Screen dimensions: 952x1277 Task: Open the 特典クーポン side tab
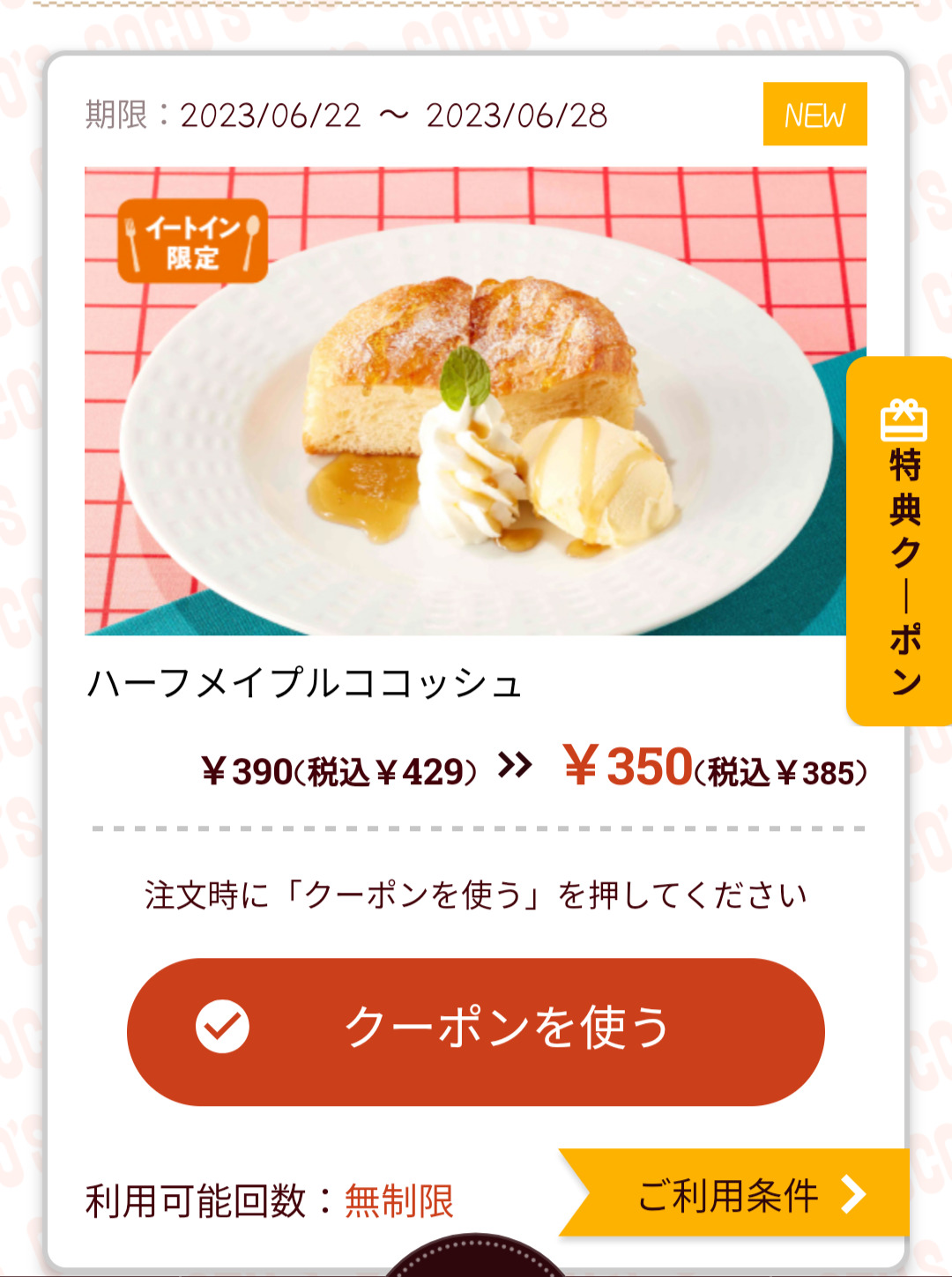click(903, 541)
